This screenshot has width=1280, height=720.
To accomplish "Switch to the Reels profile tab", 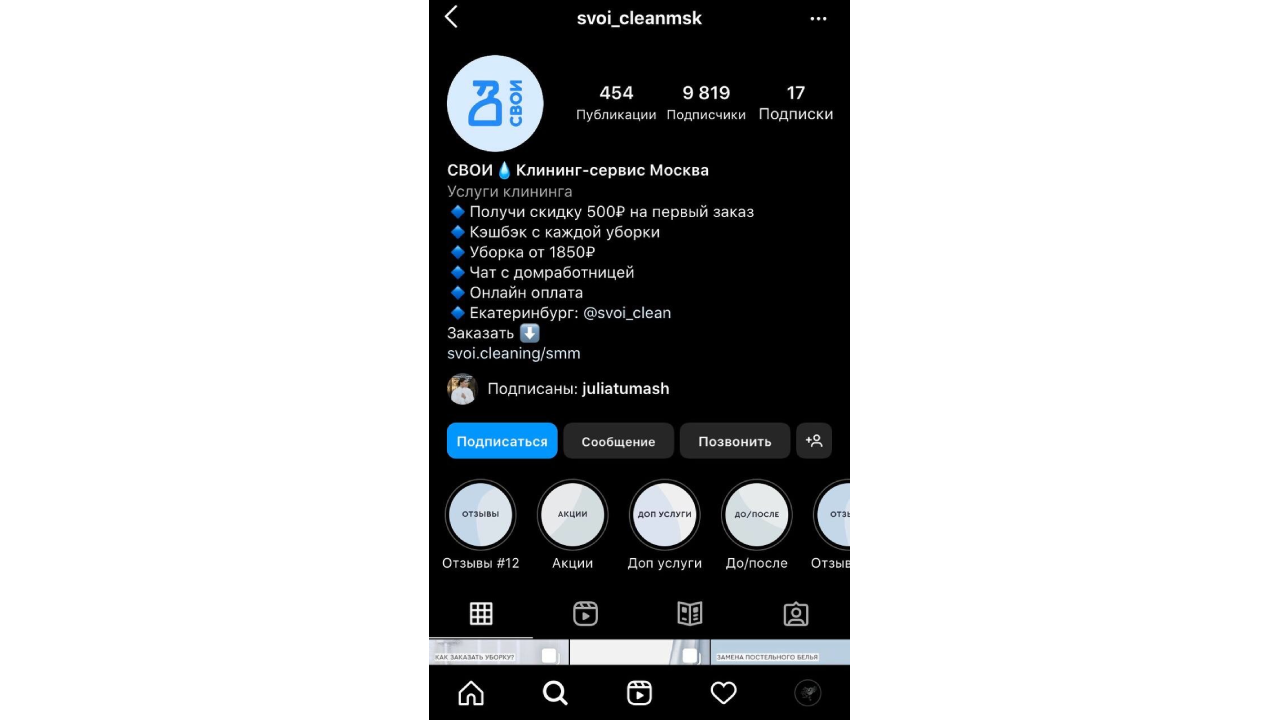I will [585, 614].
